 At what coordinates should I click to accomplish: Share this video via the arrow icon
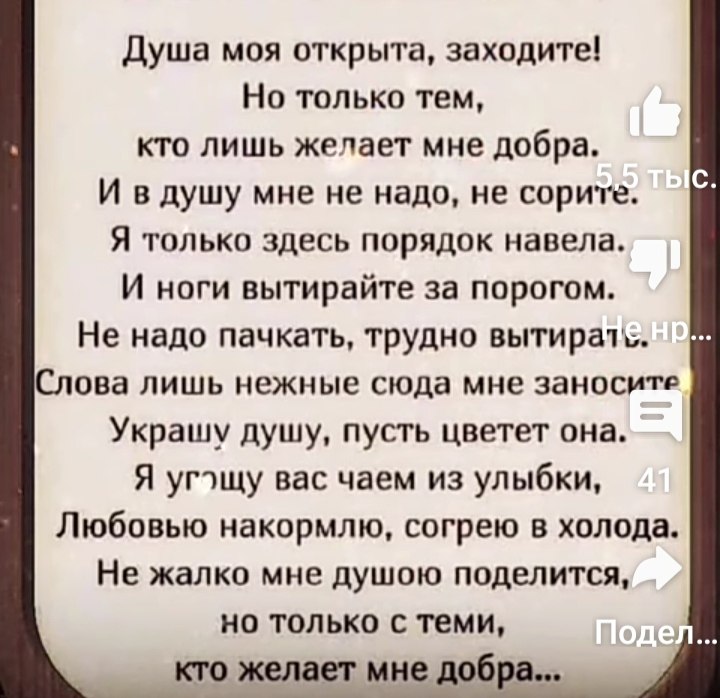click(655, 569)
